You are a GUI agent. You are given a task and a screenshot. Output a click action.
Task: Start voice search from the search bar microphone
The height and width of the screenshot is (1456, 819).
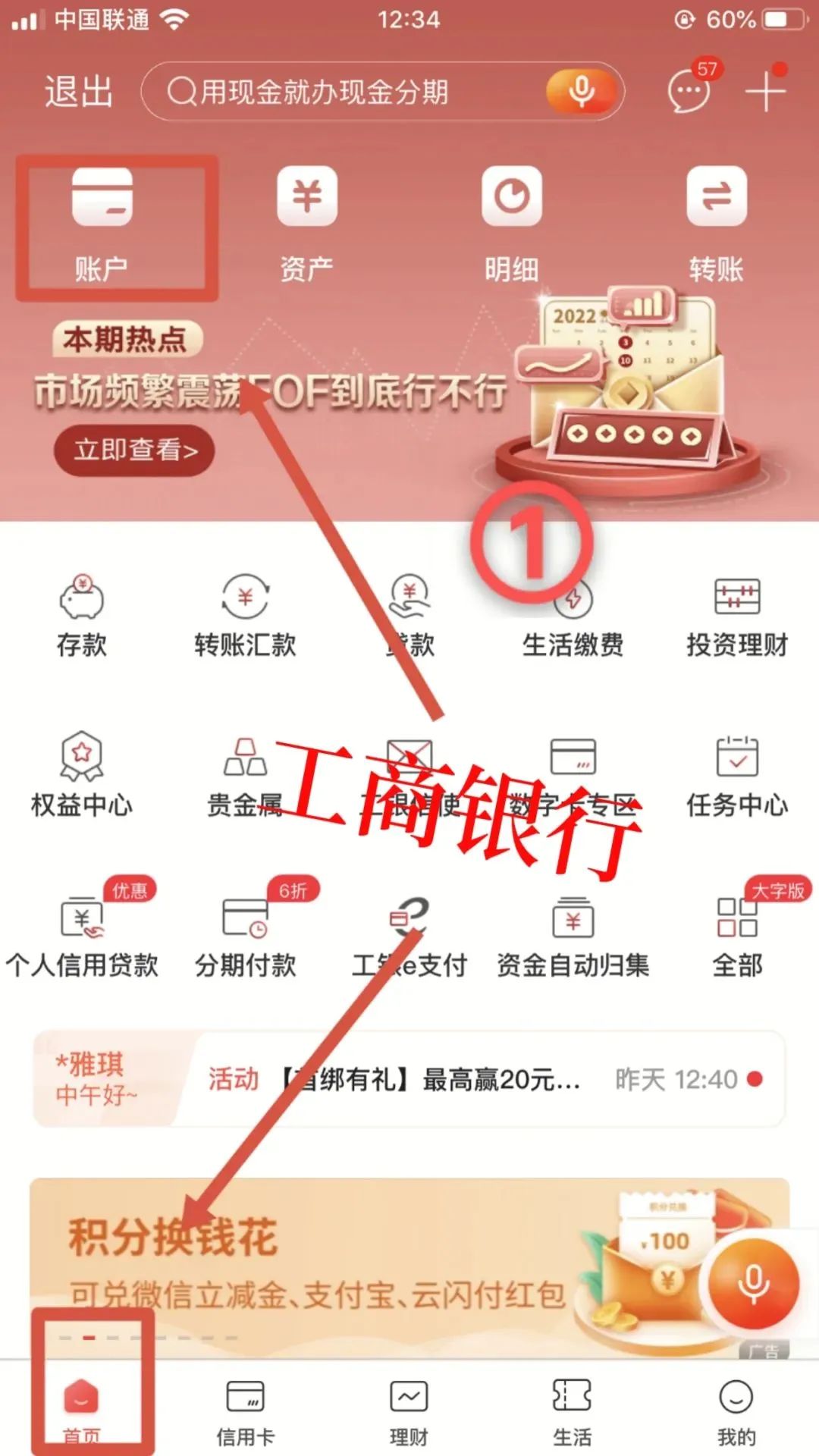tap(581, 92)
